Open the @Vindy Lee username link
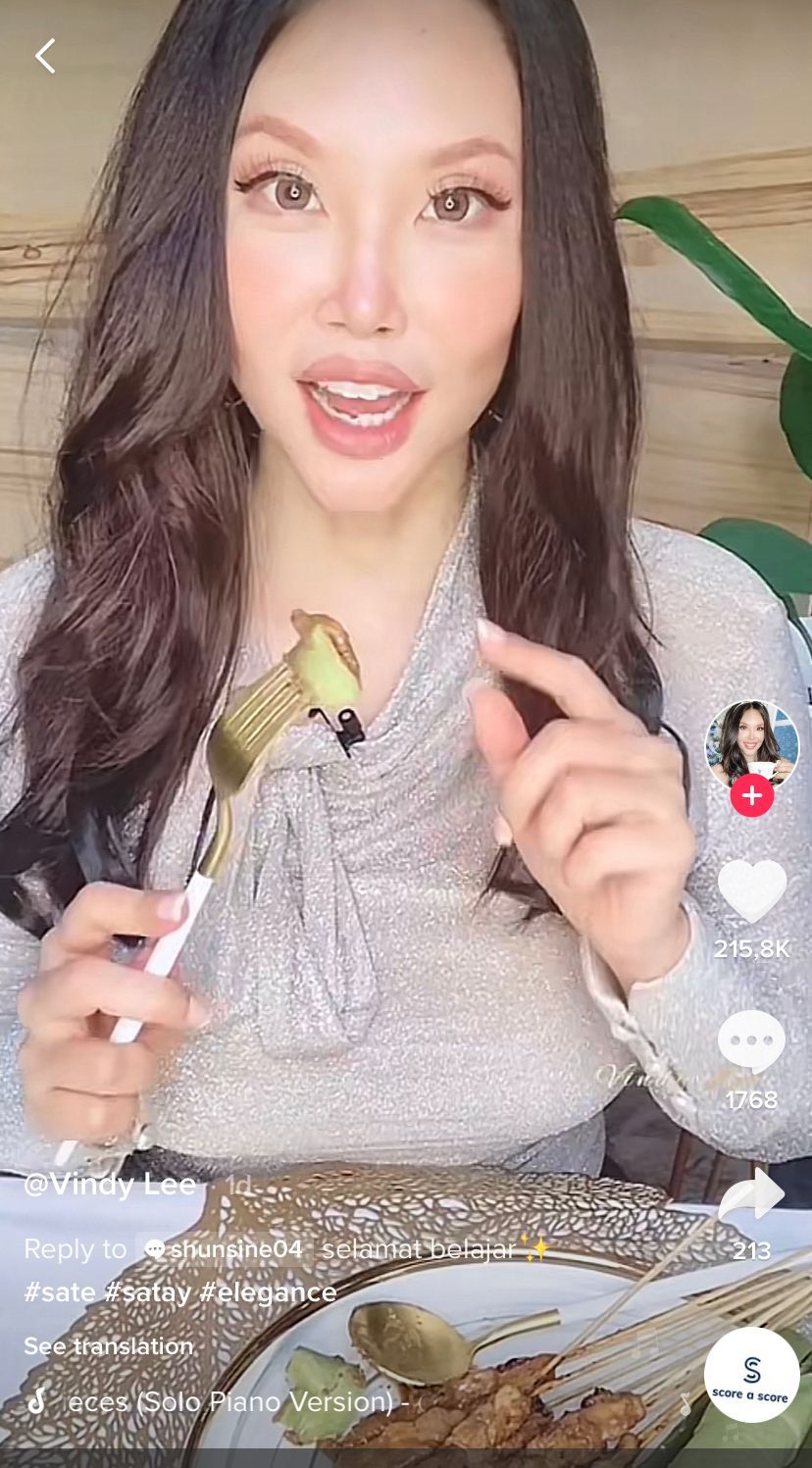812x1468 pixels. pyautogui.click(x=110, y=1184)
